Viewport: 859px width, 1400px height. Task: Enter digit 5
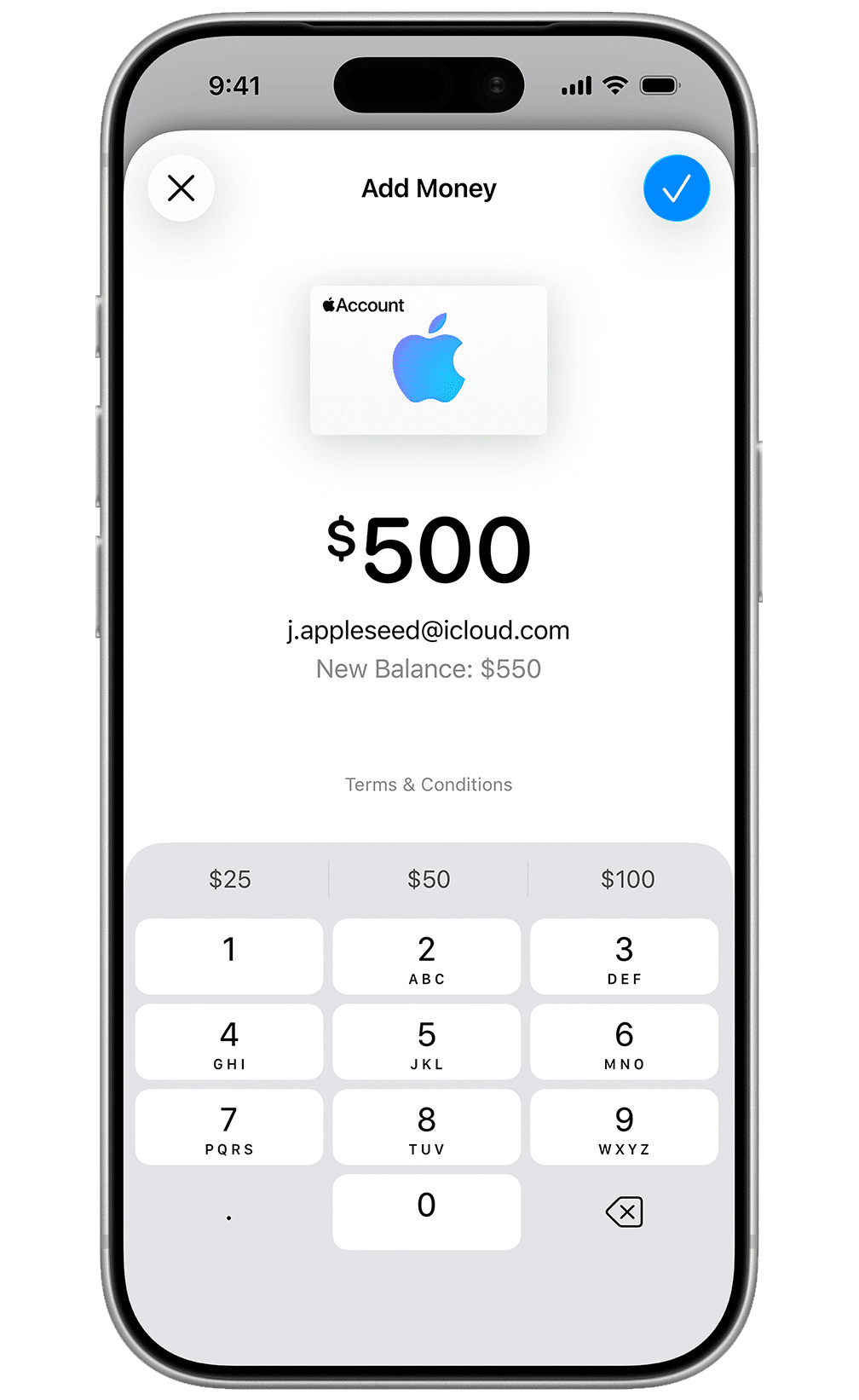pos(426,1041)
